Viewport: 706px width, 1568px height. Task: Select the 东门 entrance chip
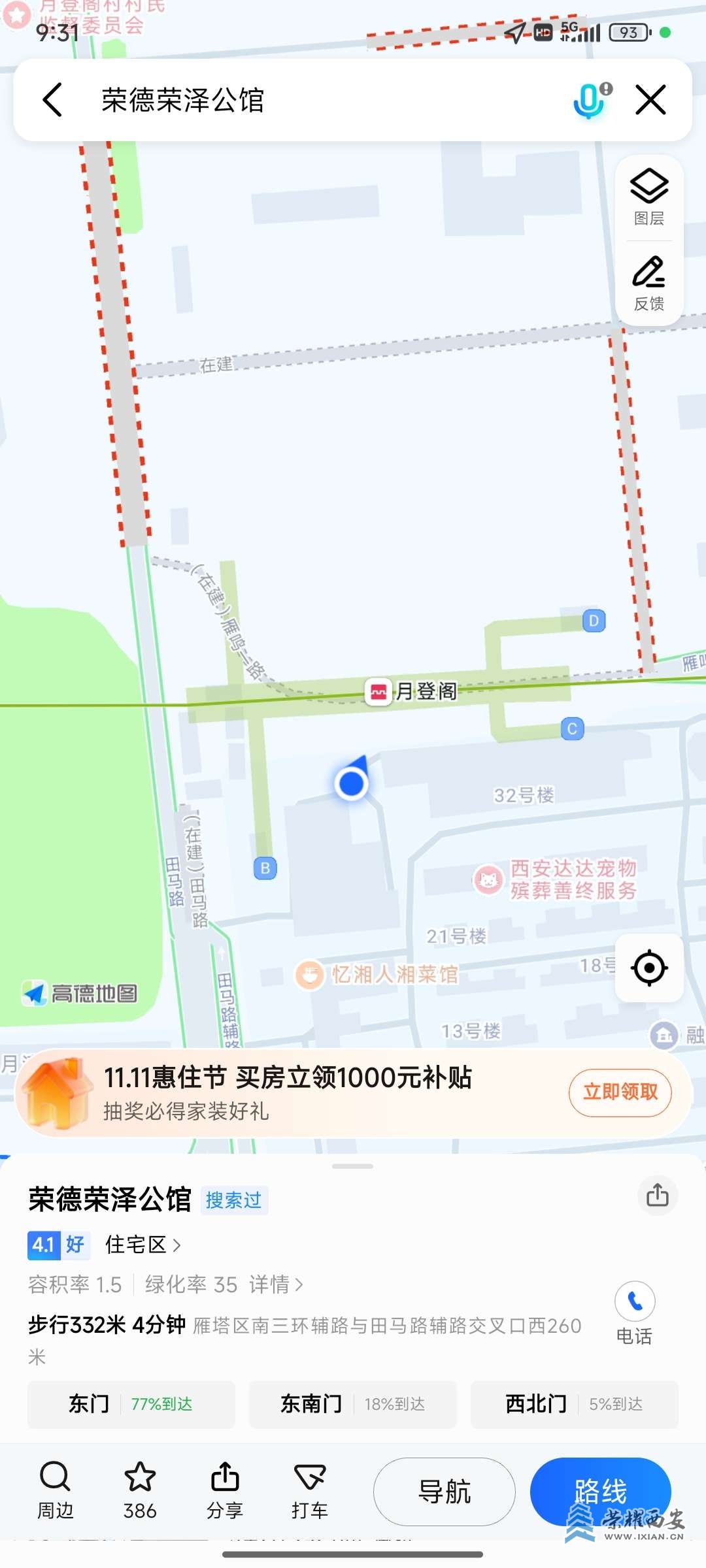coord(131,1404)
